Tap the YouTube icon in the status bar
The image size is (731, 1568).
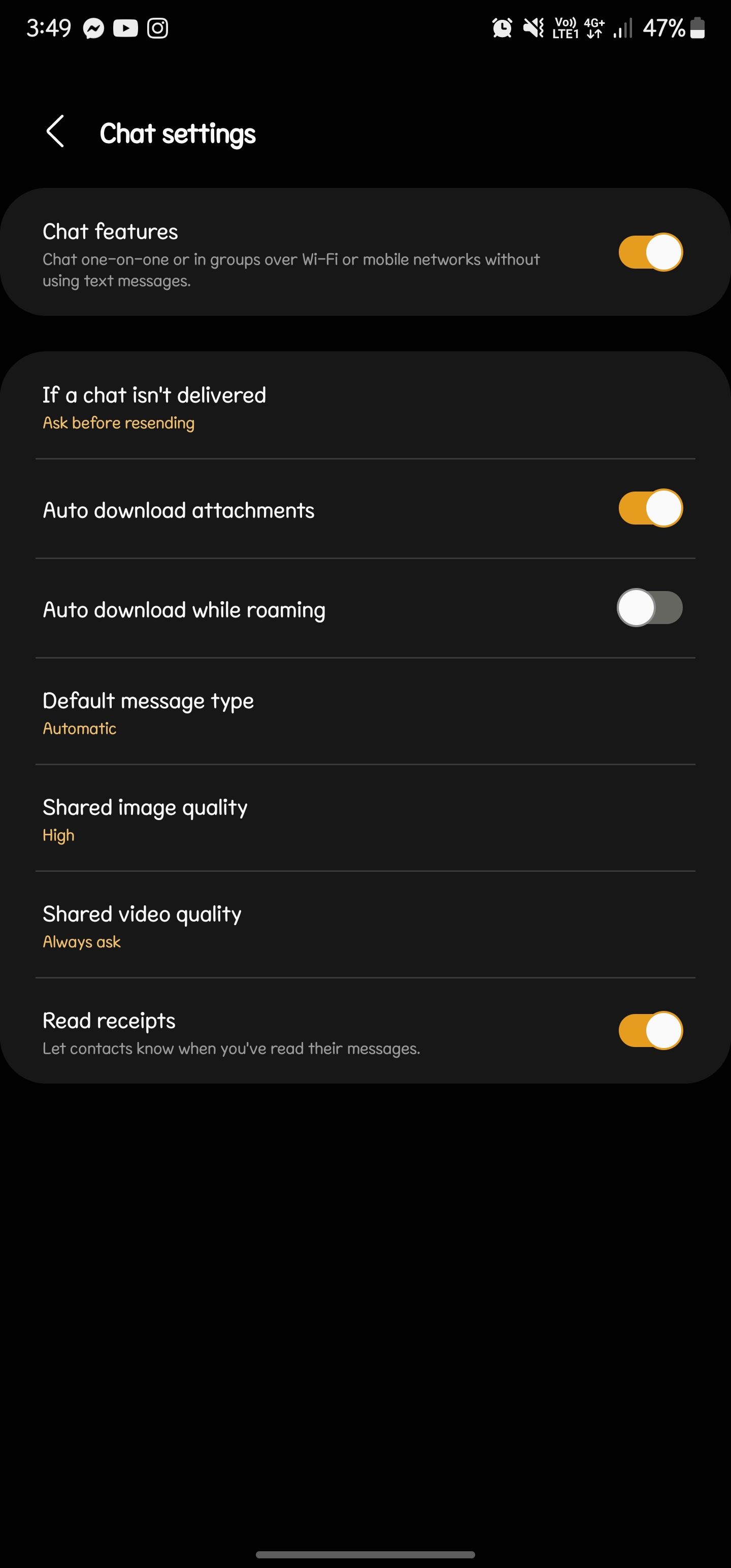pyautogui.click(x=125, y=28)
